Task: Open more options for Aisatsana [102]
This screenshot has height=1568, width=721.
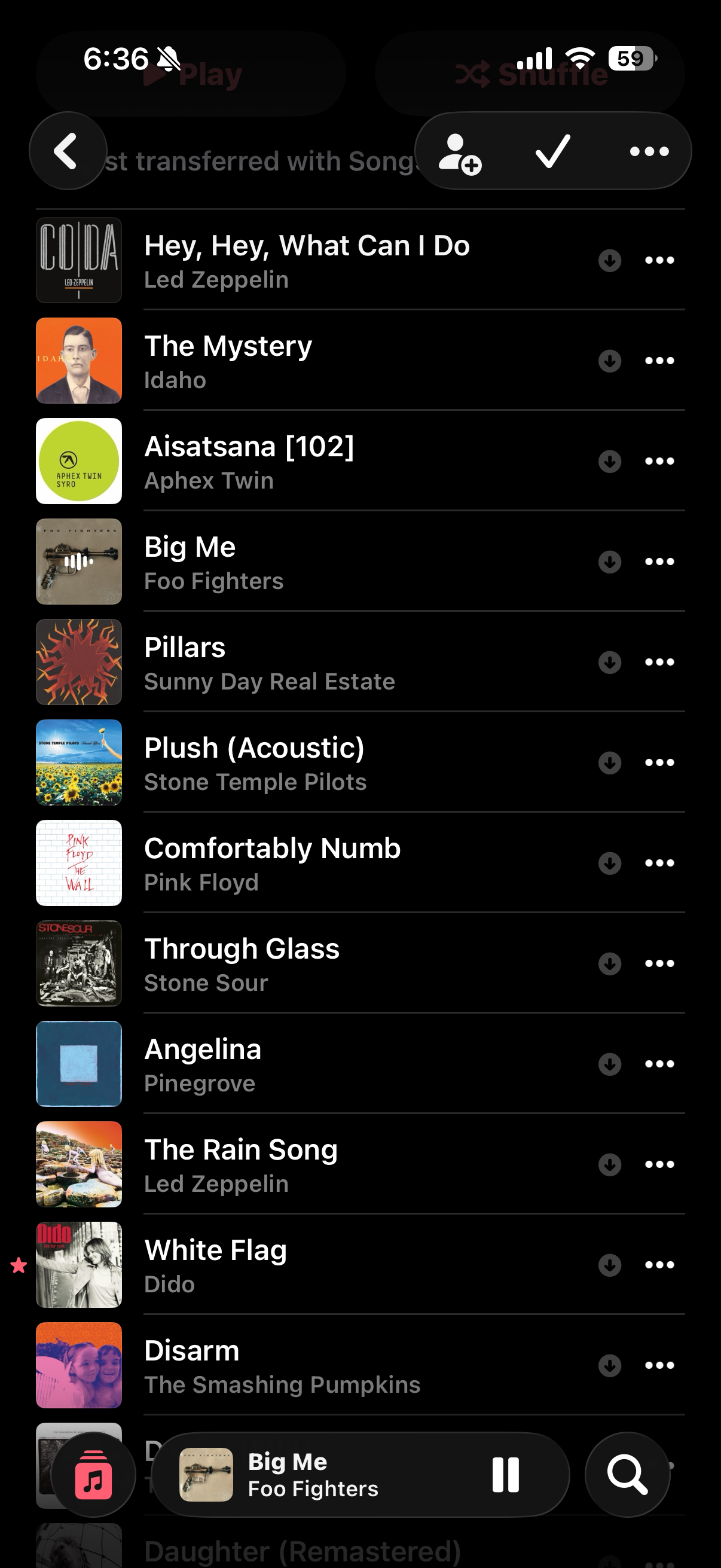Action: tap(659, 462)
